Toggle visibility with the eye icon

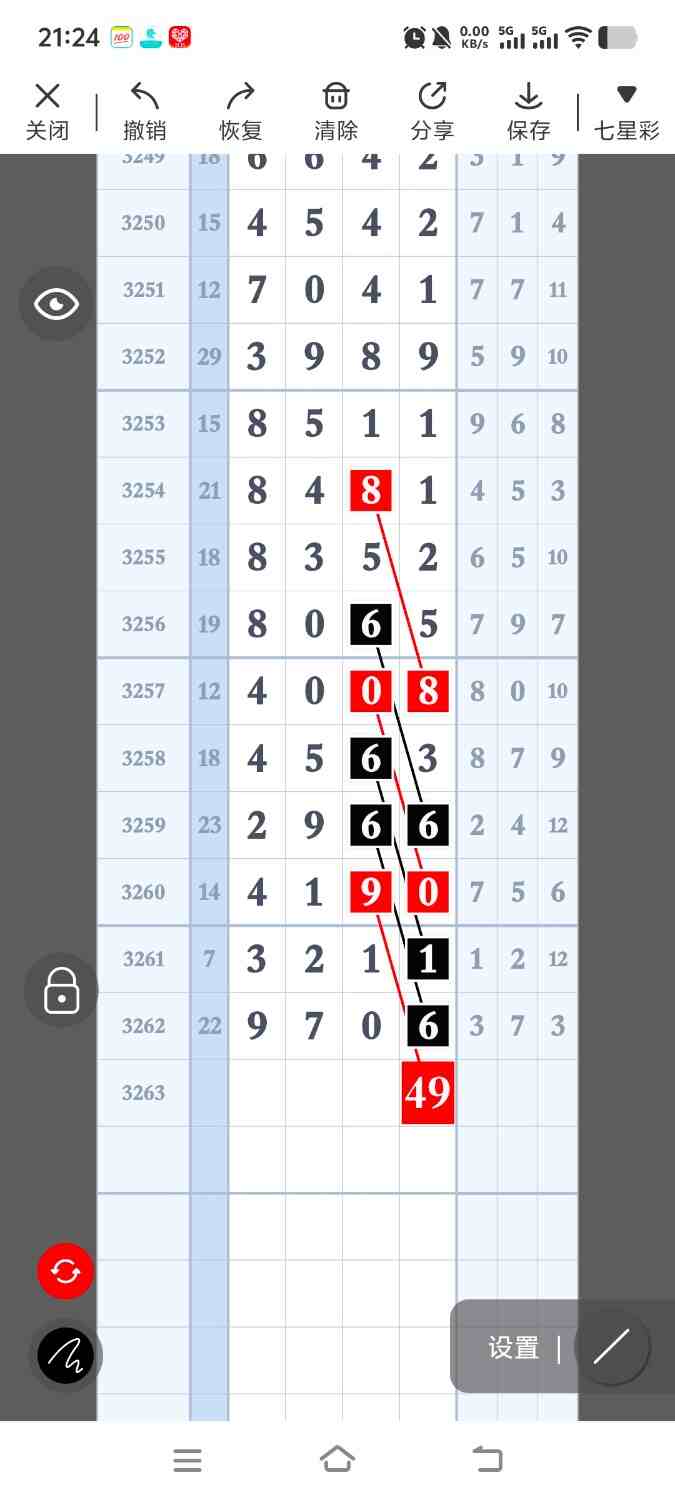[x=56, y=304]
